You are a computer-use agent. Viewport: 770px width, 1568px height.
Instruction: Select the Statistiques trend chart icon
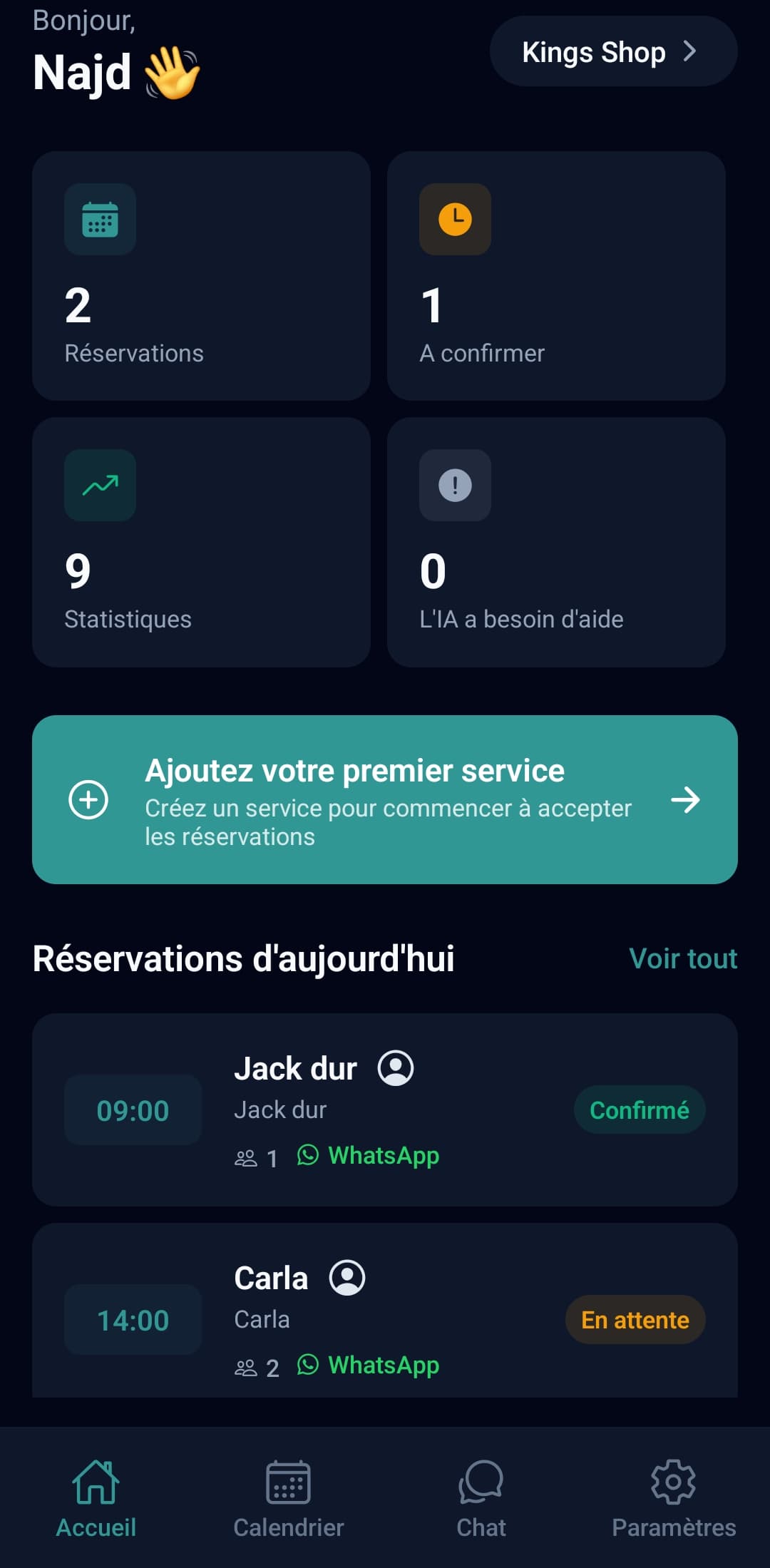pos(99,486)
